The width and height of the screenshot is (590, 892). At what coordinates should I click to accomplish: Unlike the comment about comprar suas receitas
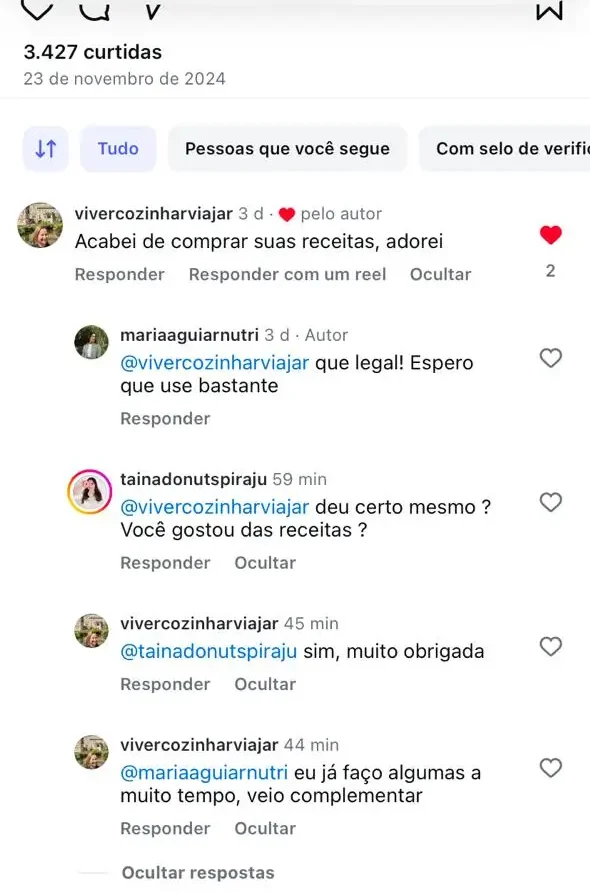click(x=550, y=235)
